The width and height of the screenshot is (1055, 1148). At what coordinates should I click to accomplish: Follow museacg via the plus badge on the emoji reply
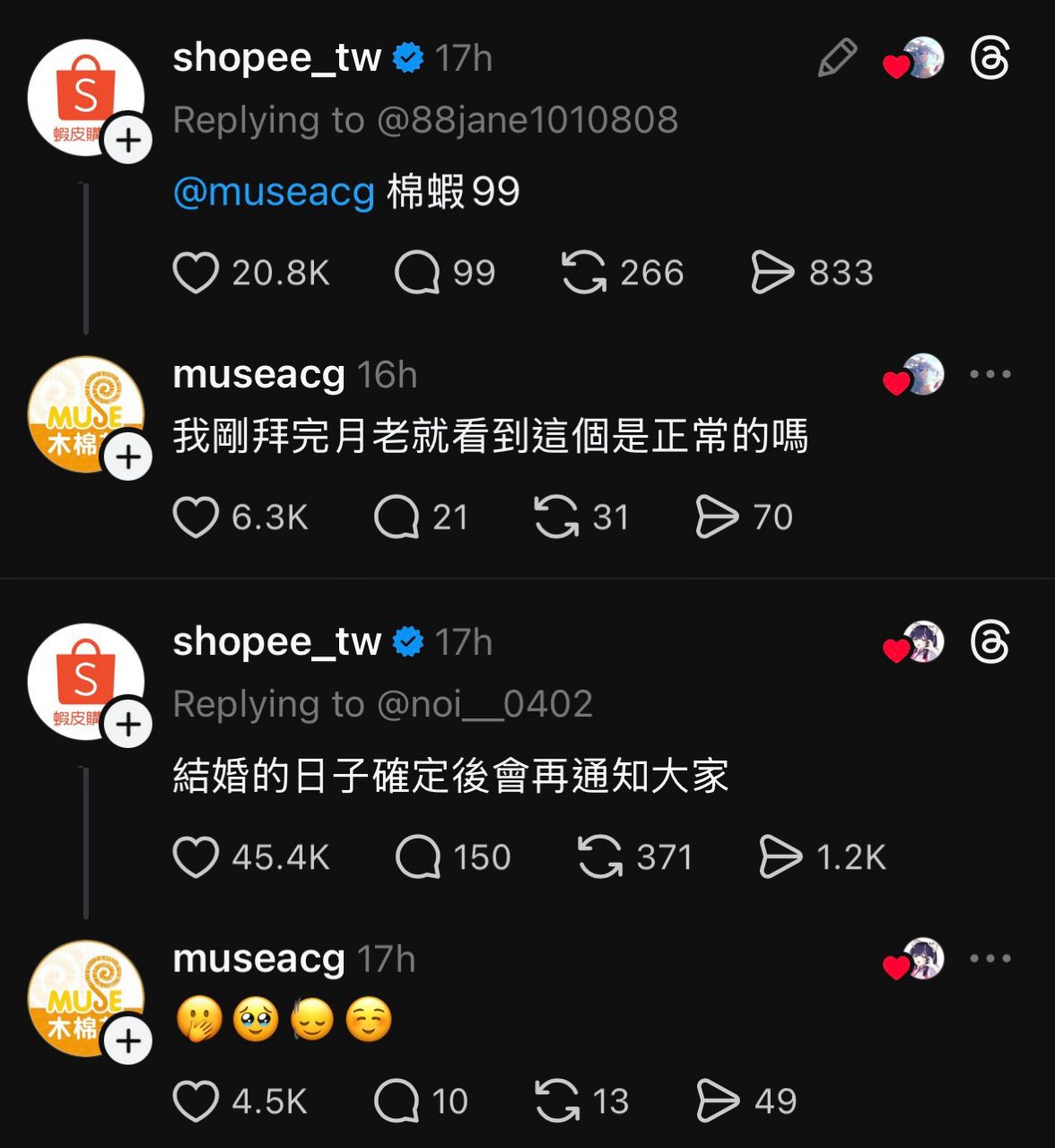tap(128, 1041)
